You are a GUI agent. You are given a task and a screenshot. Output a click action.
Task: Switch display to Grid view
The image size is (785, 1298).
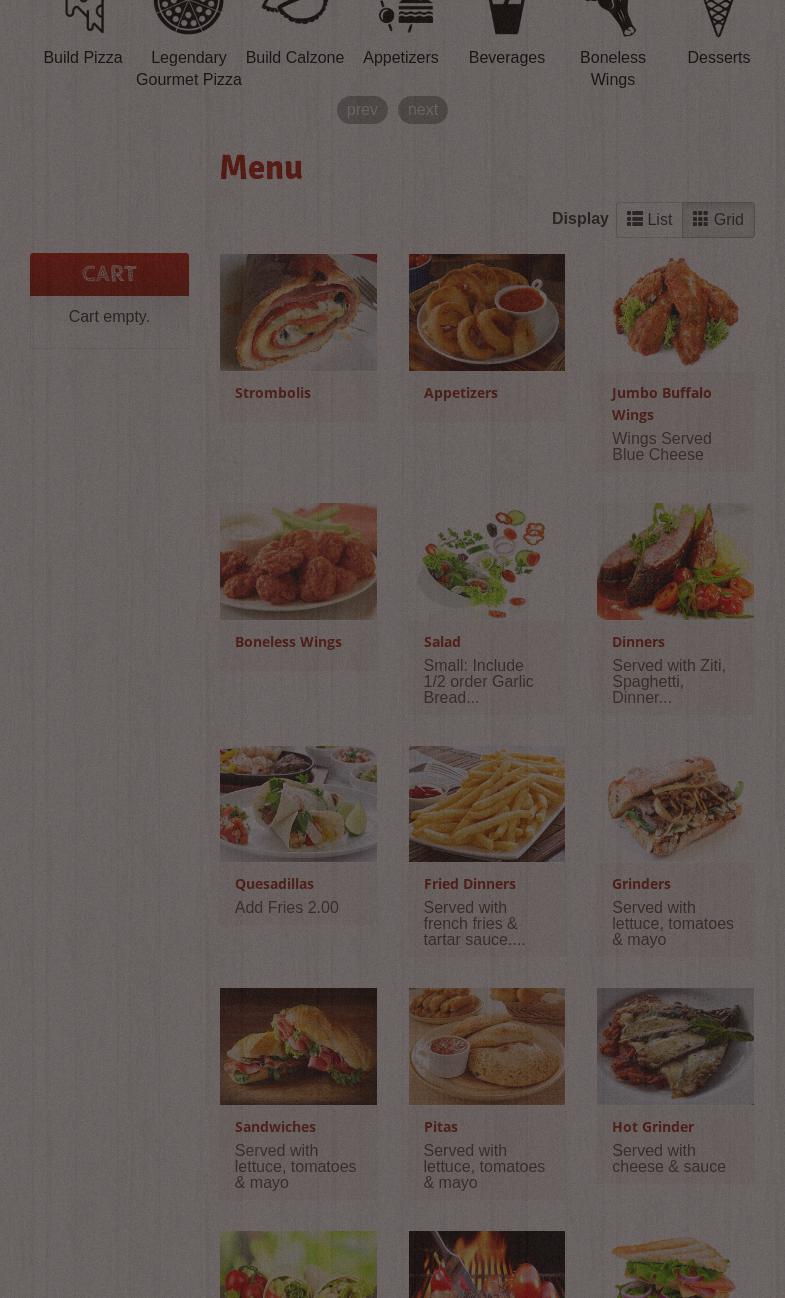tap(718, 220)
